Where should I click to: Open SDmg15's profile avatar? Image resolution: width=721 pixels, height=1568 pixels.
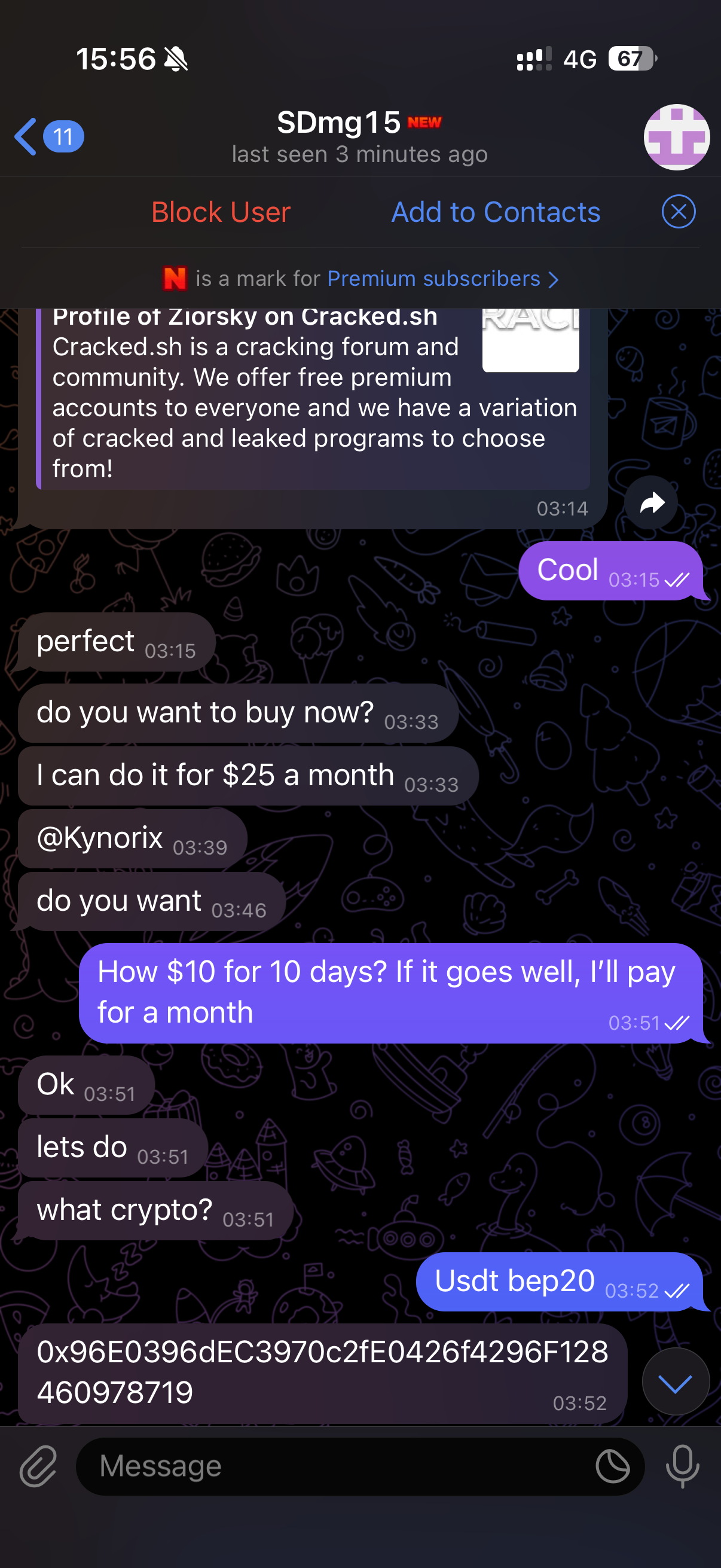677,137
